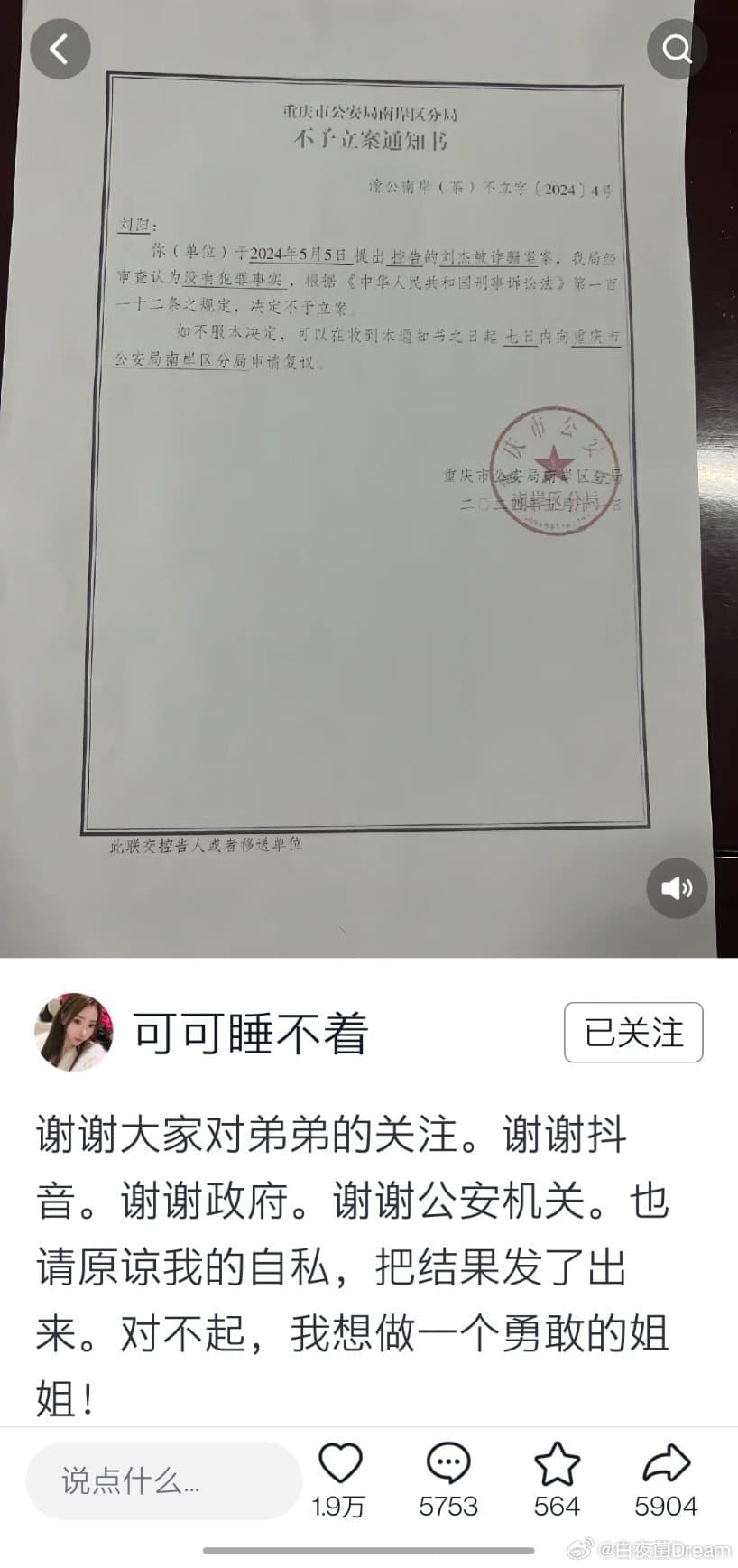738x1568 pixels.
Task: Like this post with the heart icon
Action: (x=340, y=1464)
